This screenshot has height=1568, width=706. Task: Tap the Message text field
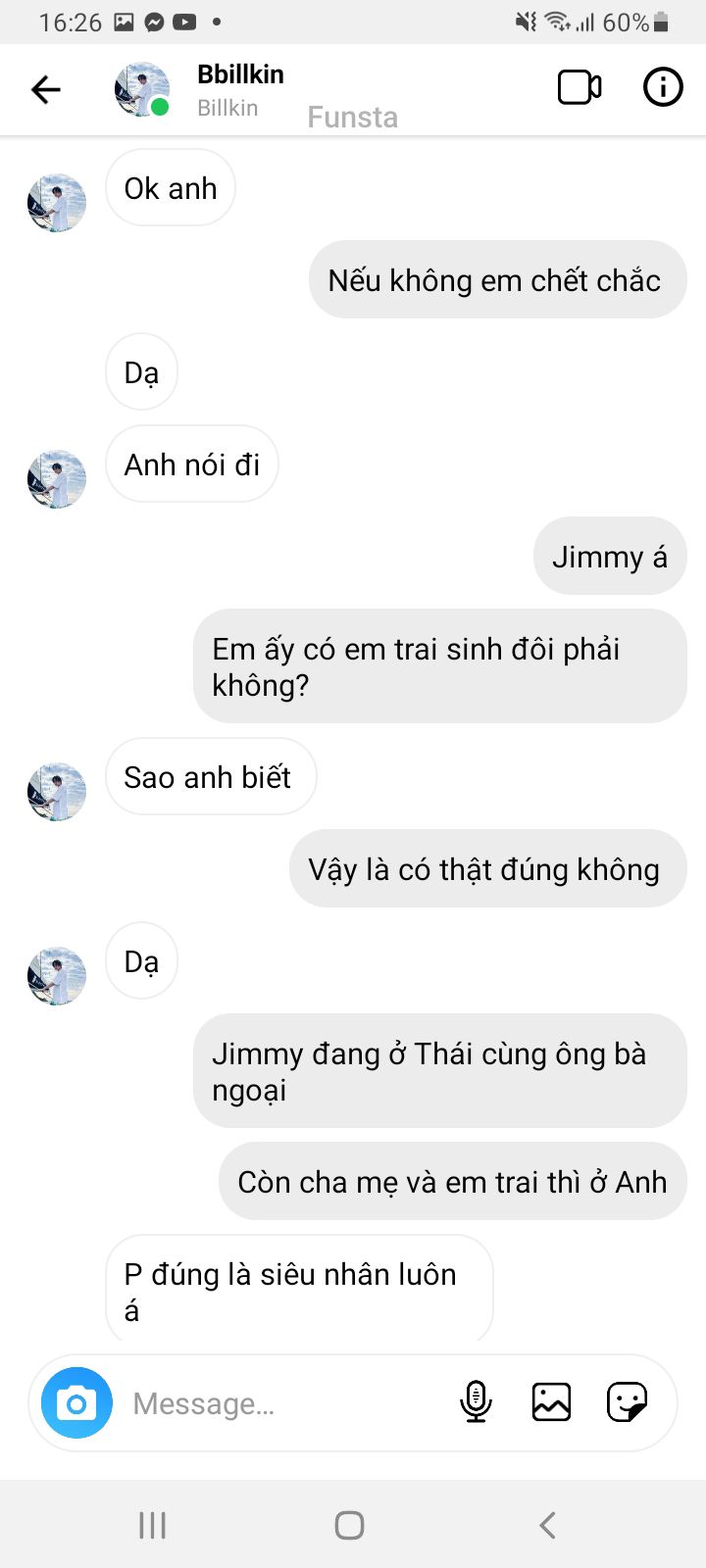(284, 1403)
